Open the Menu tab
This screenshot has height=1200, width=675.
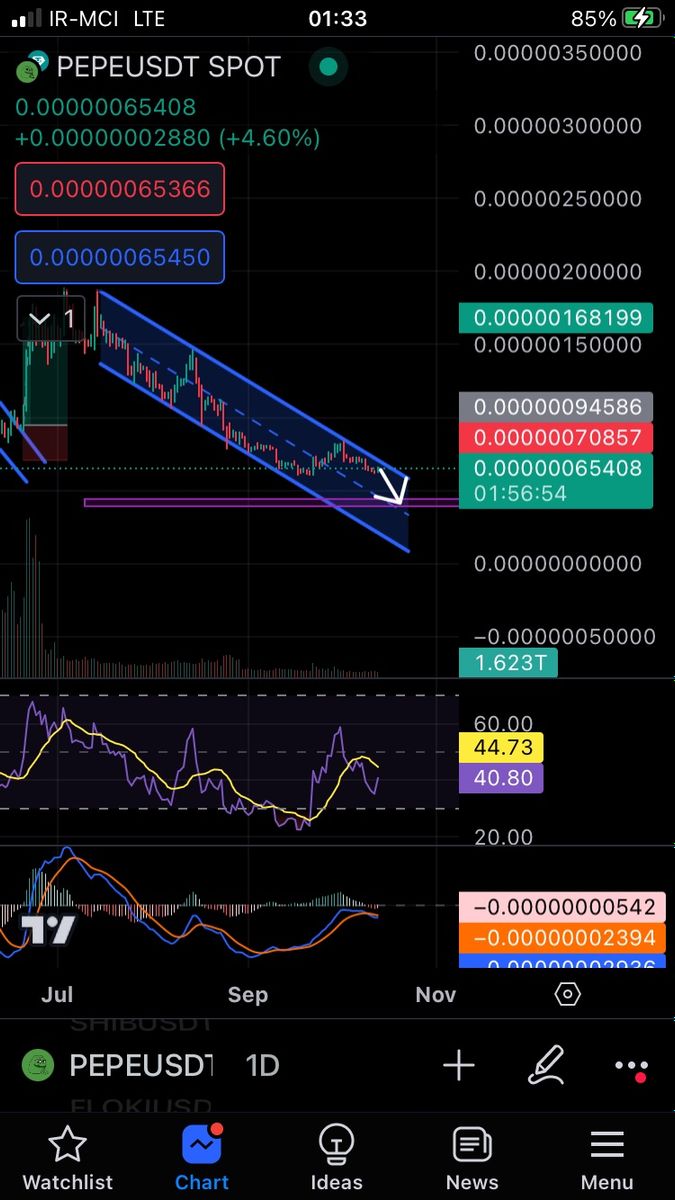[607, 1158]
